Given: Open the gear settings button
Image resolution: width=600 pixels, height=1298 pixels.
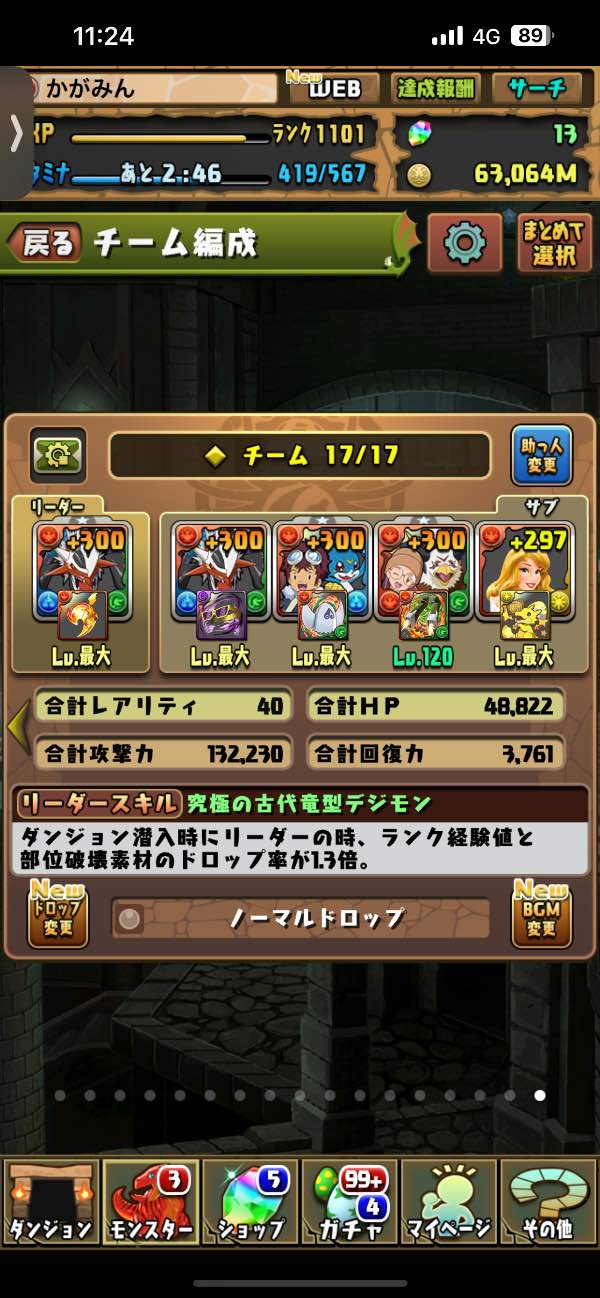Looking at the screenshot, I should (x=464, y=243).
